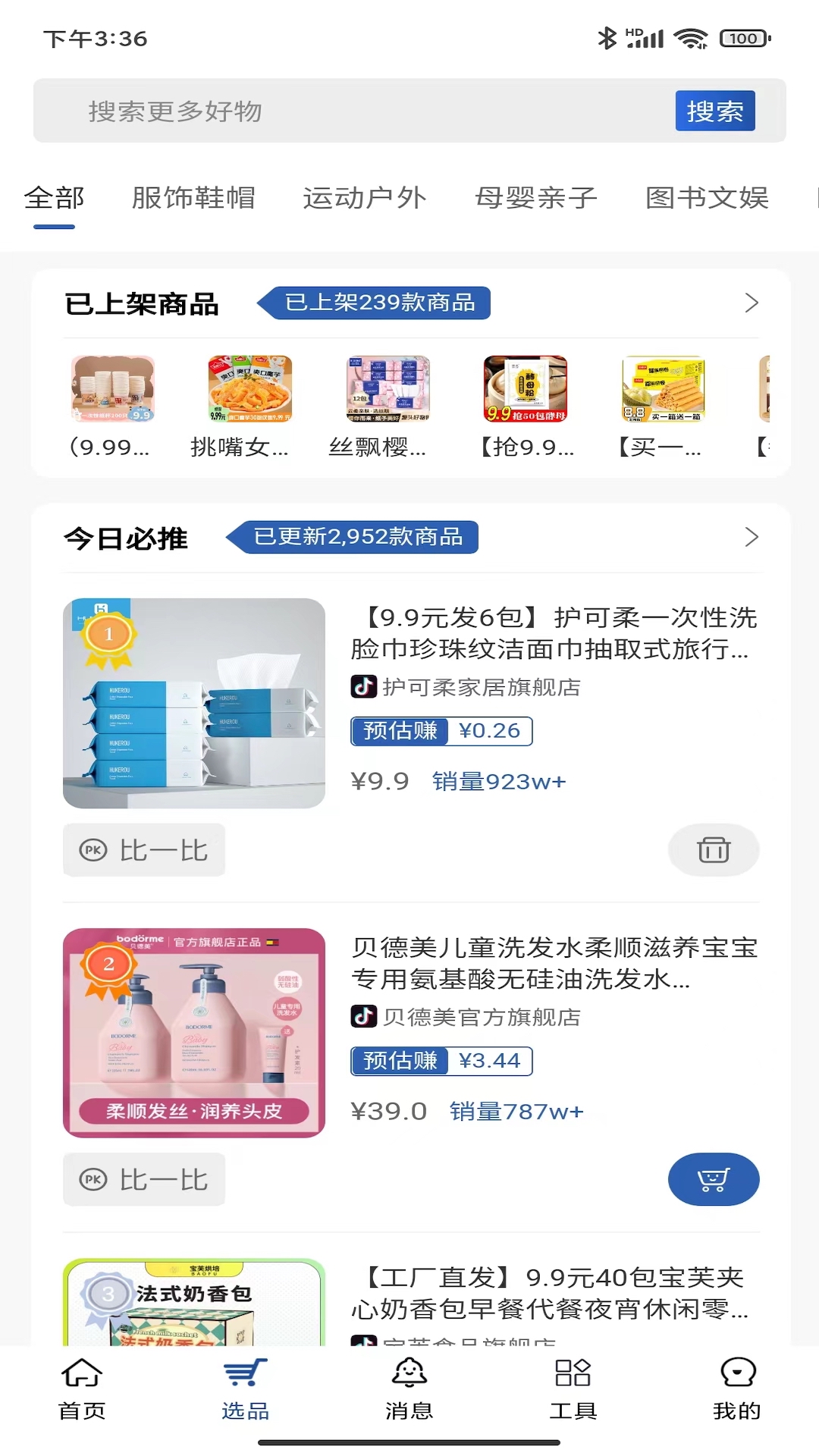Open the 我的 profile icon
Viewport: 819px width, 1456px height.
[x=738, y=1373]
